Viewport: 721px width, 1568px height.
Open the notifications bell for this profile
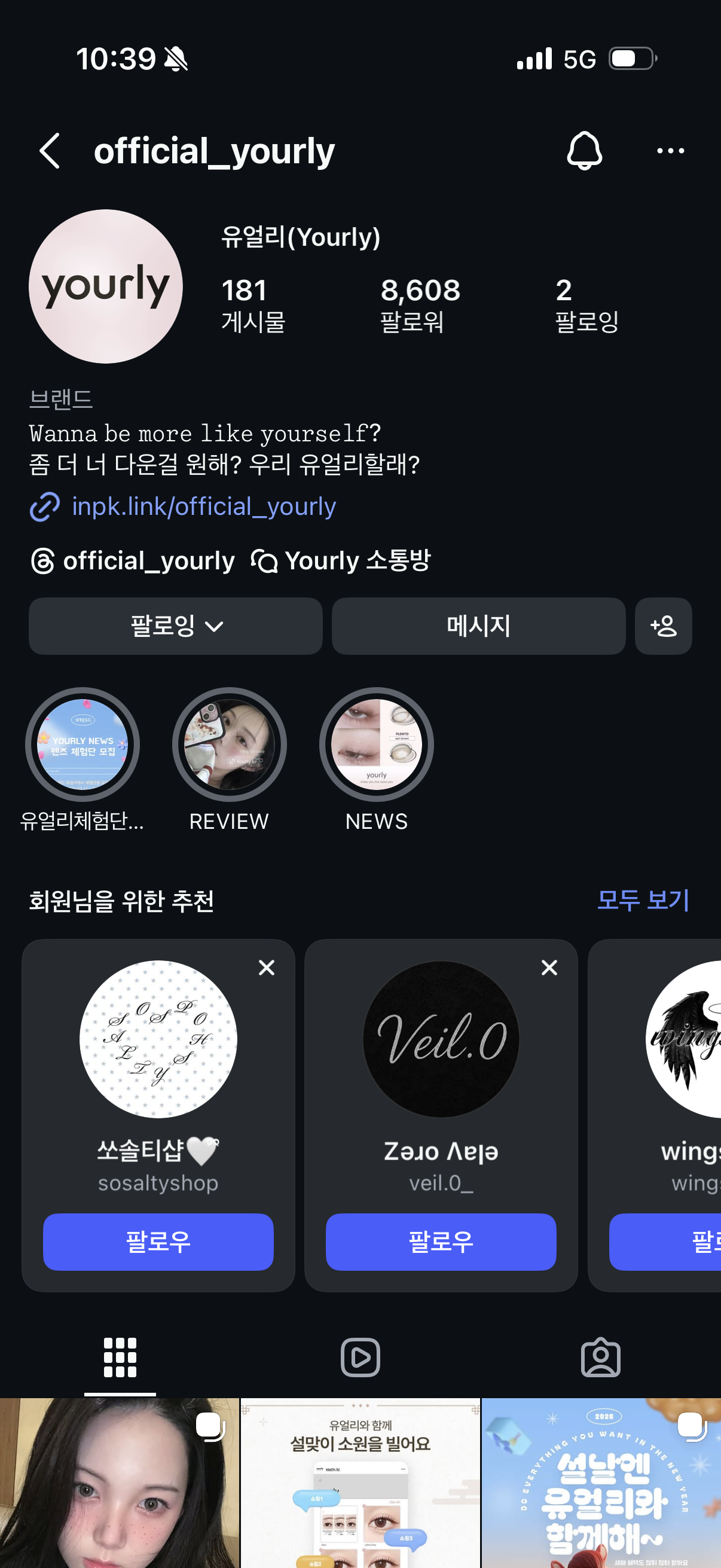coord(584,151)
